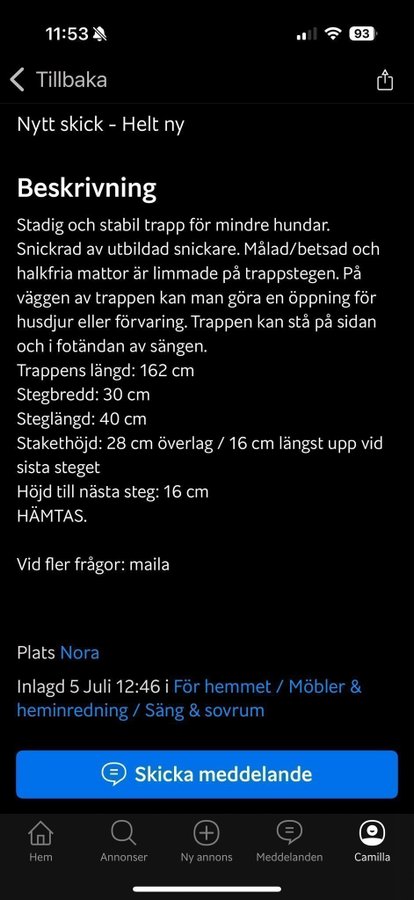The height and width of the screenshot is (900, 414).
Task: Switch to the Hem tab
Action: click(41, 841)
